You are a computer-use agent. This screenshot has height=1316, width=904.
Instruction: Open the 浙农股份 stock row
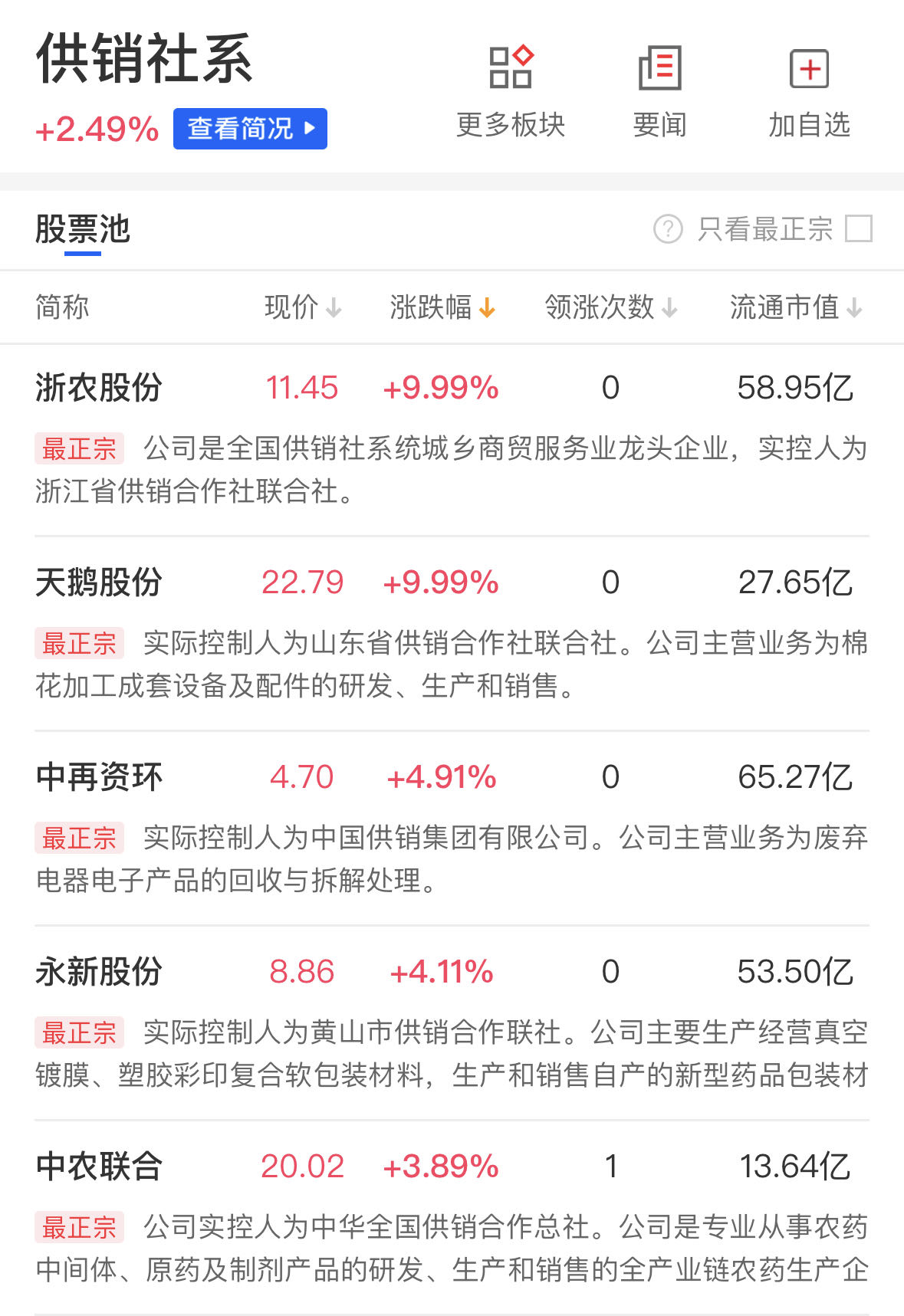(x=99, y=388)
